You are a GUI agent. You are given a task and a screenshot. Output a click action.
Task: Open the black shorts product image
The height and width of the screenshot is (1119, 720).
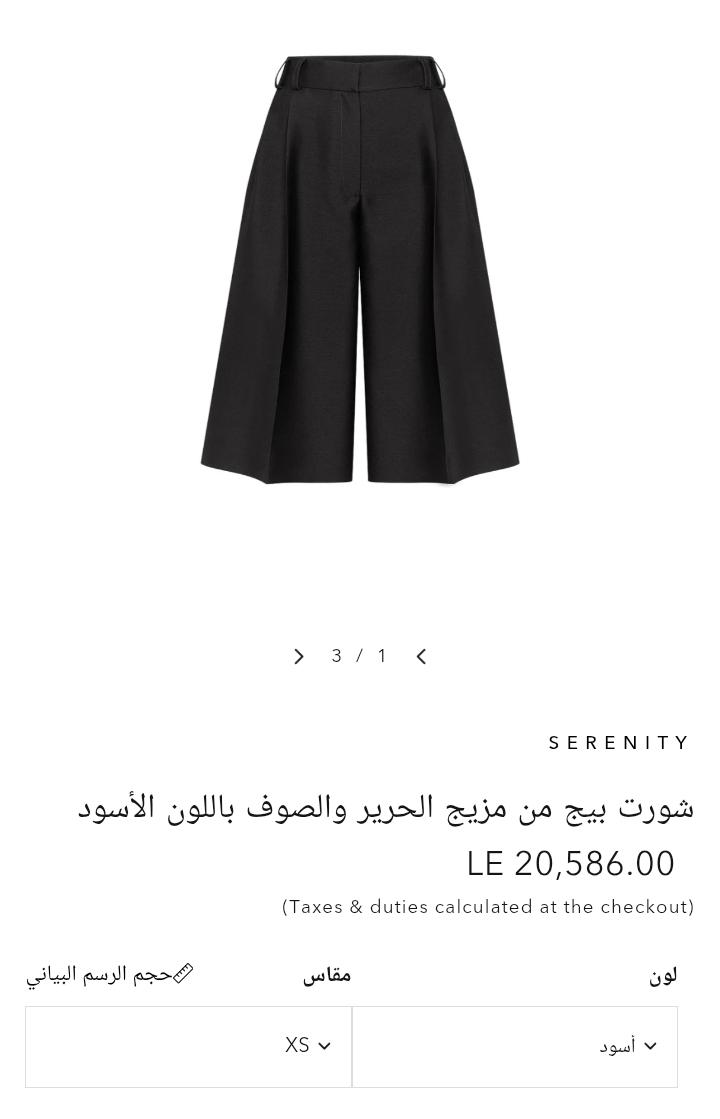tap(360, 270)
